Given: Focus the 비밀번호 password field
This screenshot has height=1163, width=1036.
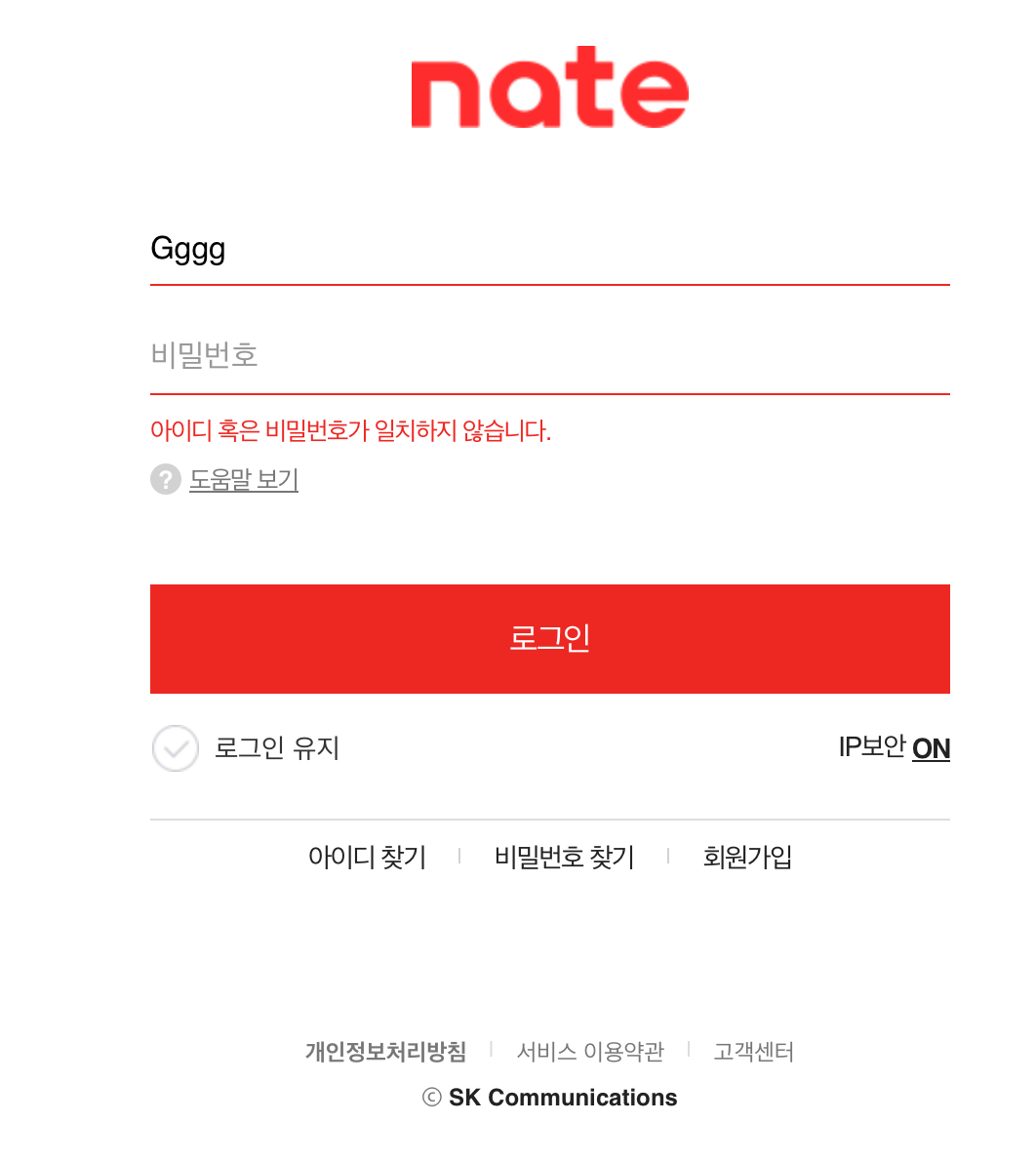Looking at the screenshot, I should tap(548, 355).
